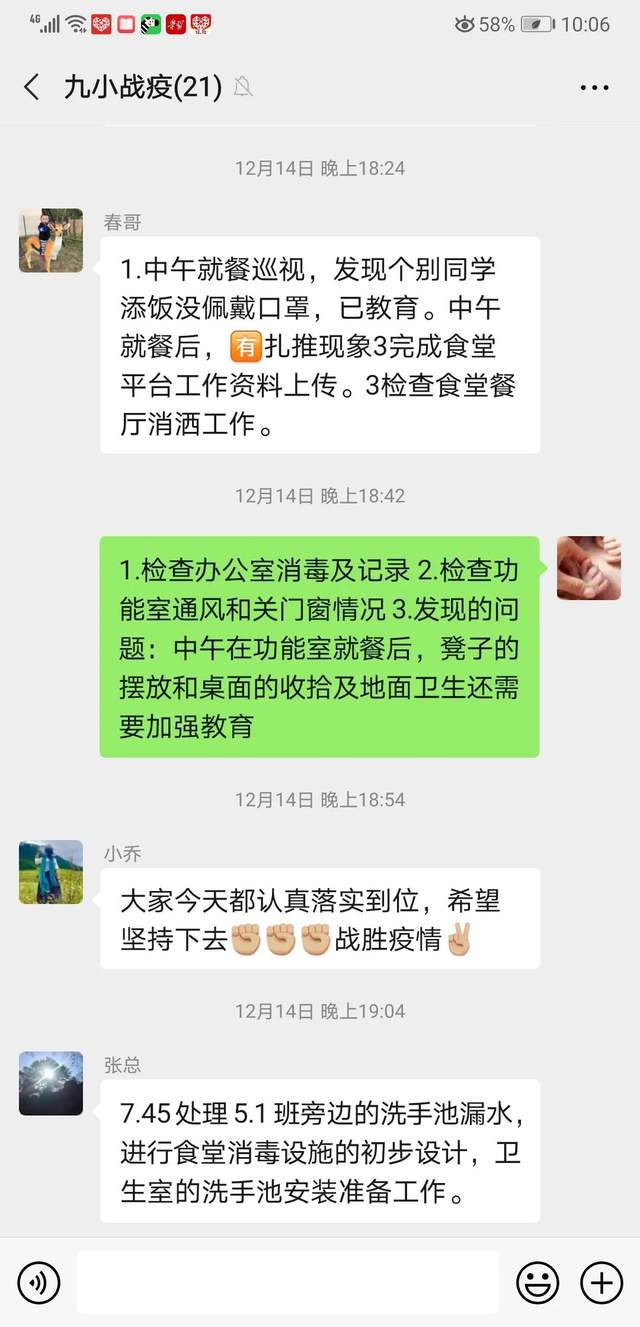Screen dimensions: 640x1327
Task: View 张总's profile avatar
Action: tap(51, 1083)
